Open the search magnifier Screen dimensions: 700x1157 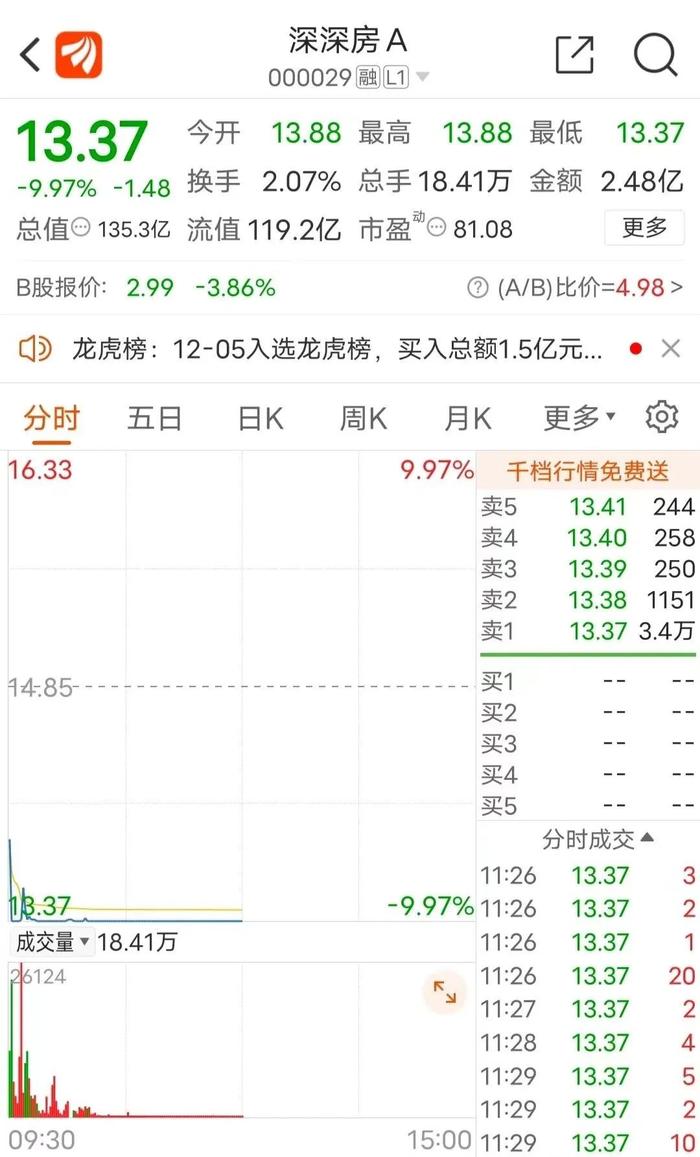(x=654, y=54)
